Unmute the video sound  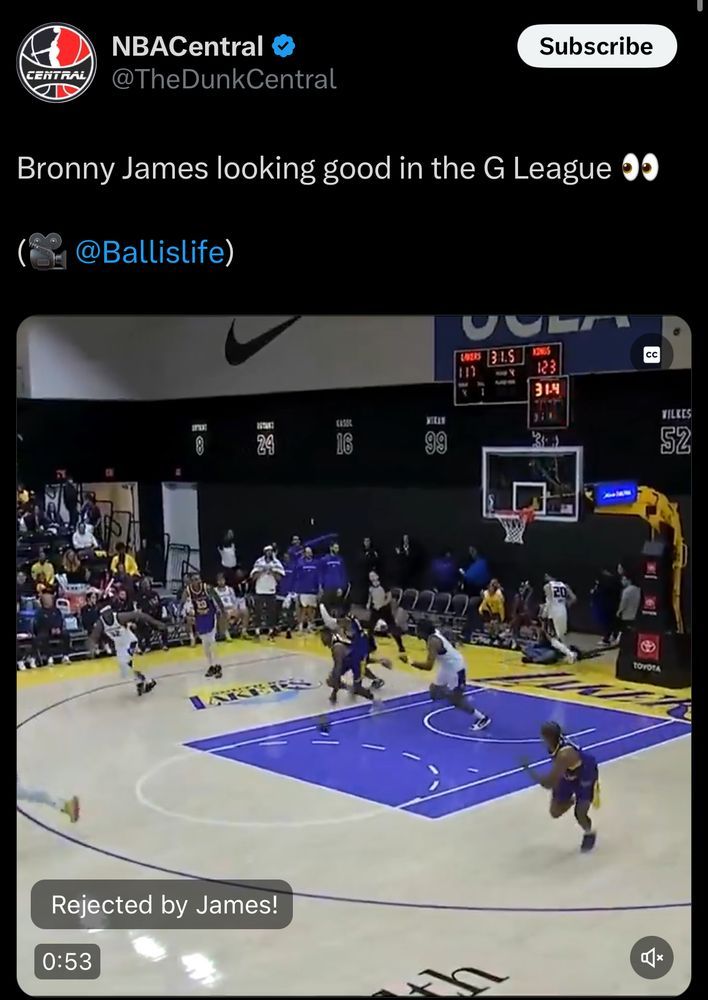(x=652, y=957)
